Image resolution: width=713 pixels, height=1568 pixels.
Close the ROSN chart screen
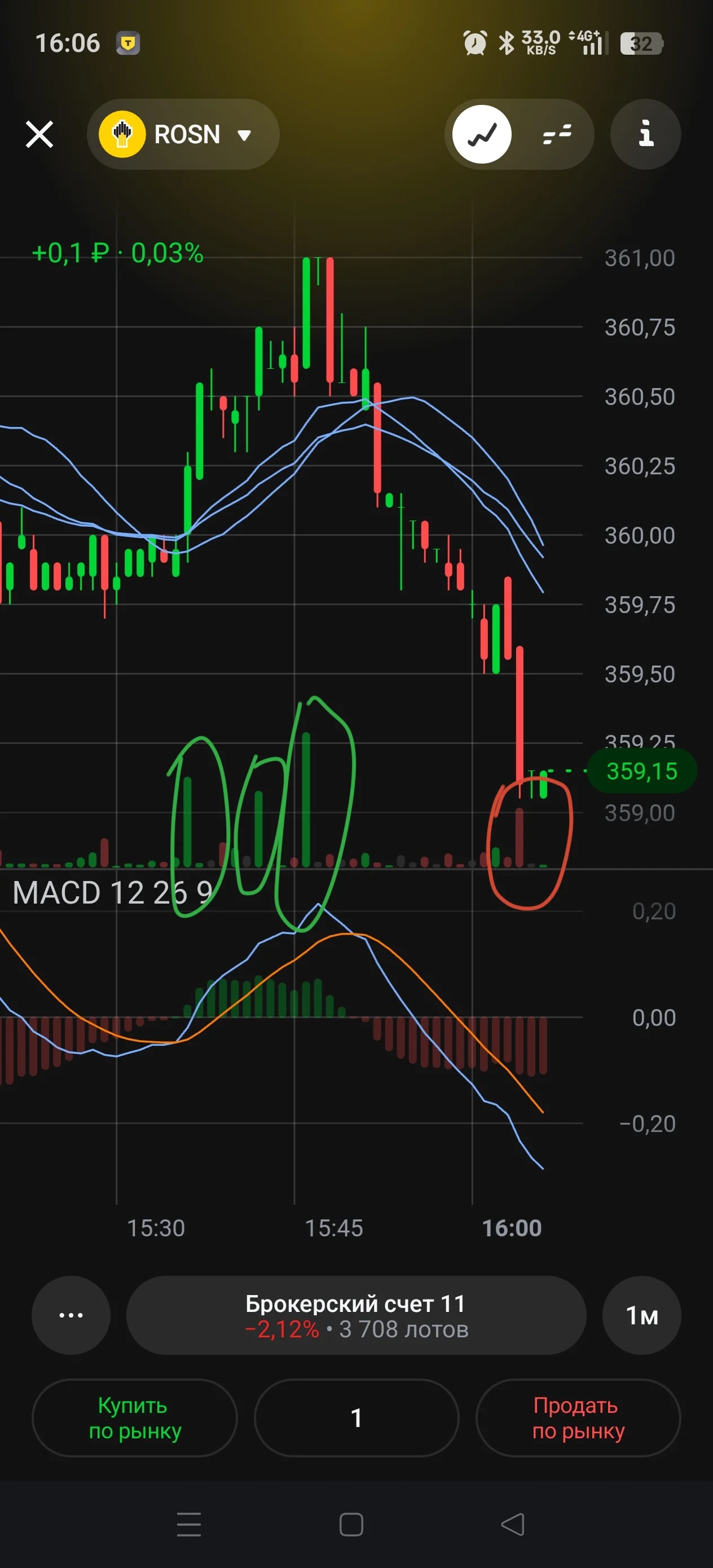pyautogui.click(x=39, y=134)
